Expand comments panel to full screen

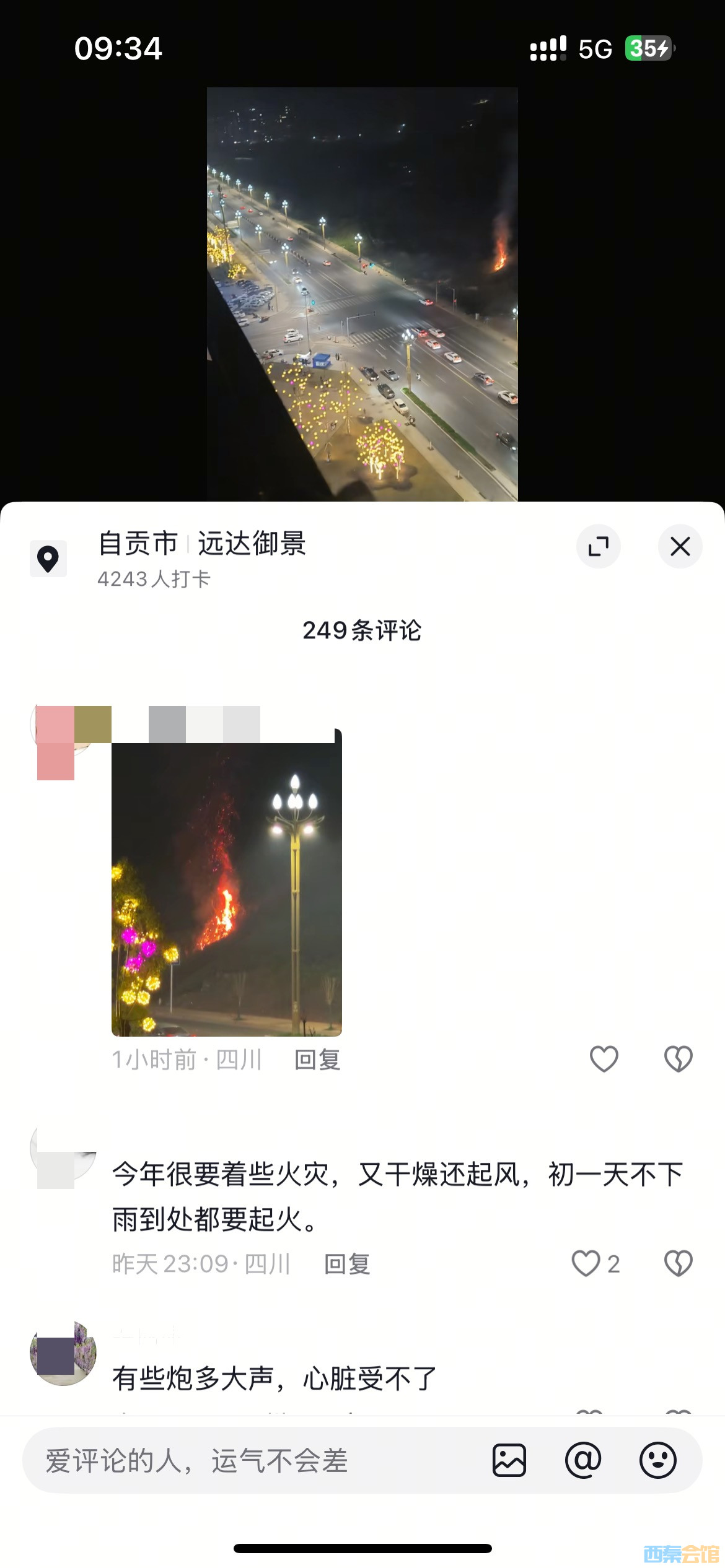coord(598,546)
